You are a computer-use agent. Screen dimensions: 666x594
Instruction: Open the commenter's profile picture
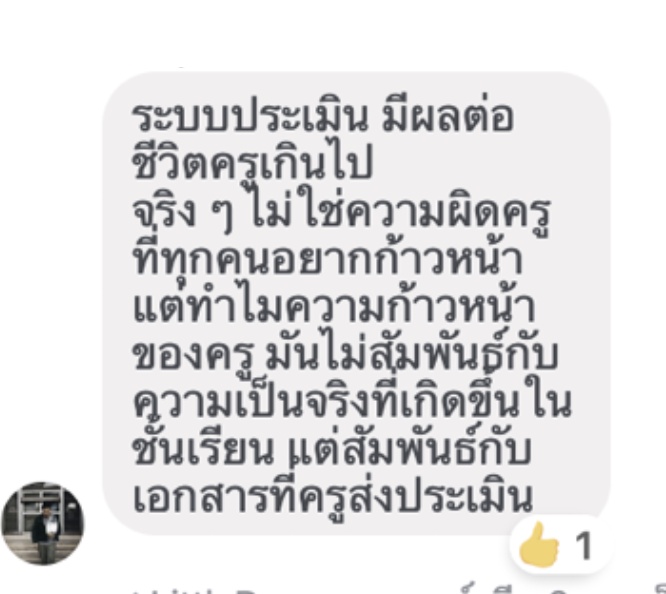42,524
